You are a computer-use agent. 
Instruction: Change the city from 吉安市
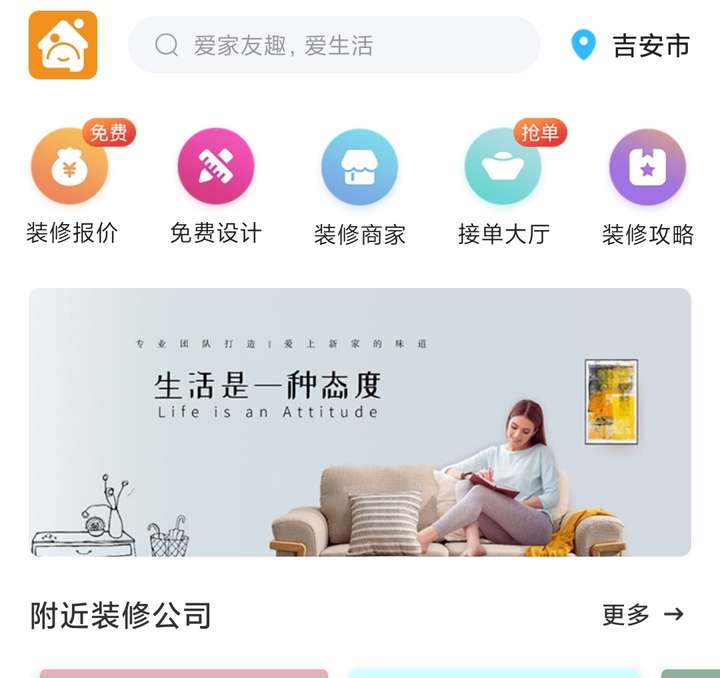click(x=631, y=45)
